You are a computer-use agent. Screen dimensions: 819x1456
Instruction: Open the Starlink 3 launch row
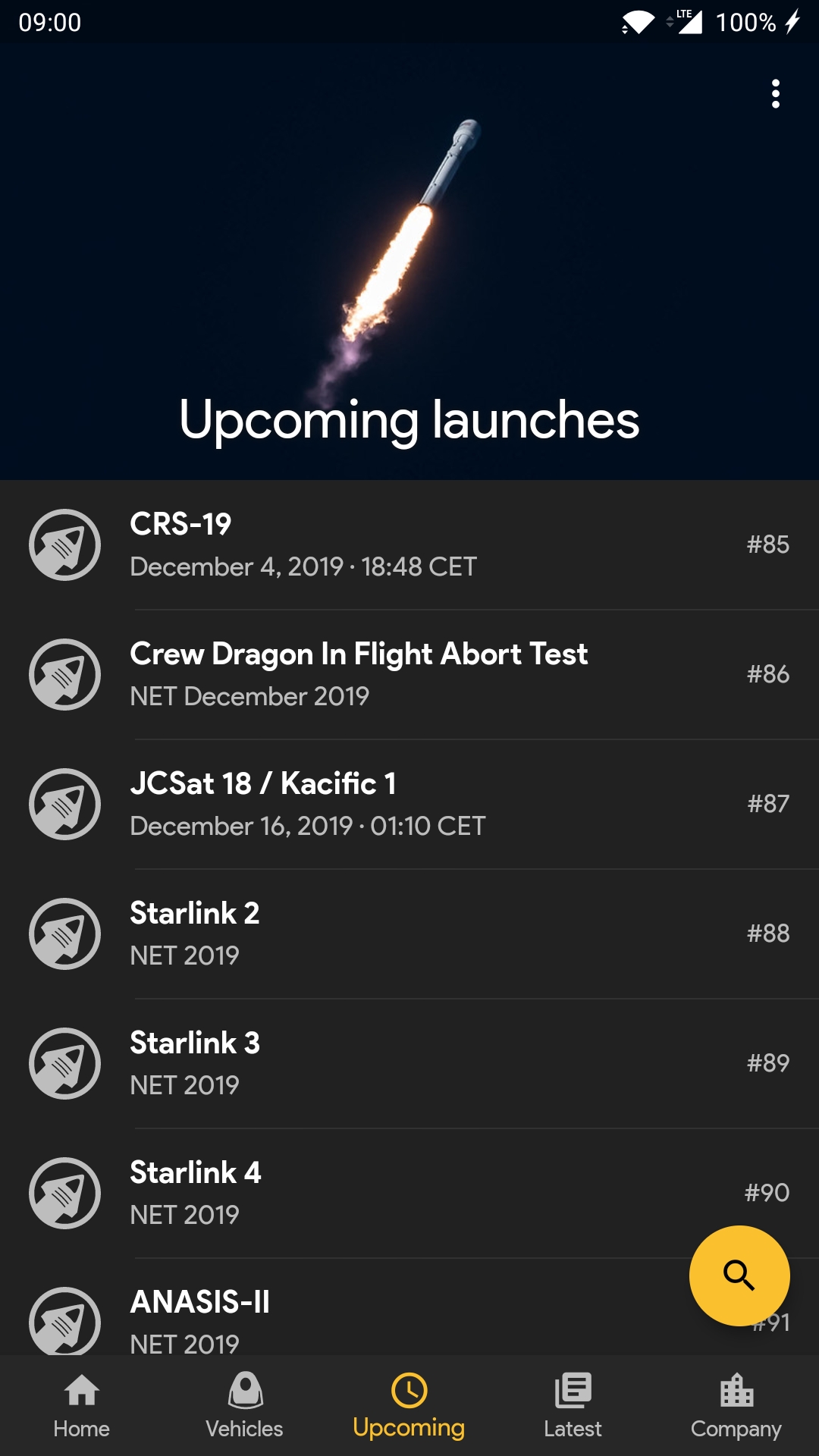[409, 1063]
